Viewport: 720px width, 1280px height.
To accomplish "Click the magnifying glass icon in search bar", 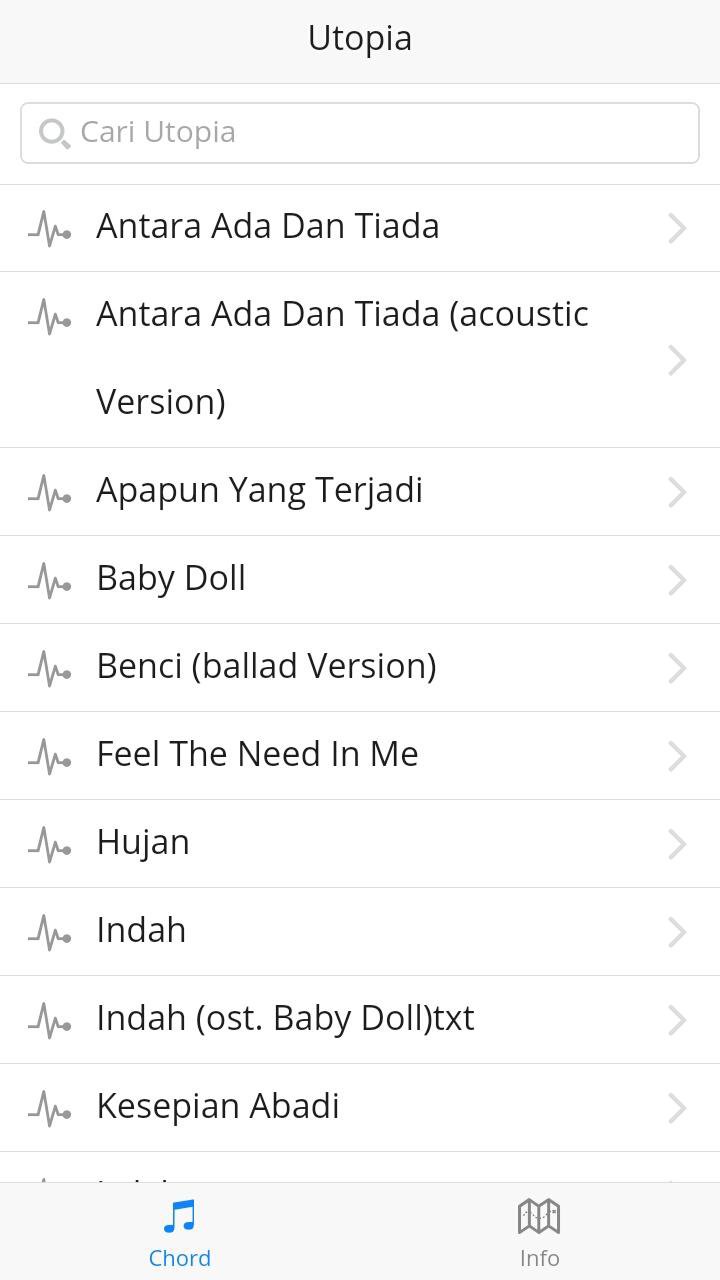I will [x=55, y=133].
